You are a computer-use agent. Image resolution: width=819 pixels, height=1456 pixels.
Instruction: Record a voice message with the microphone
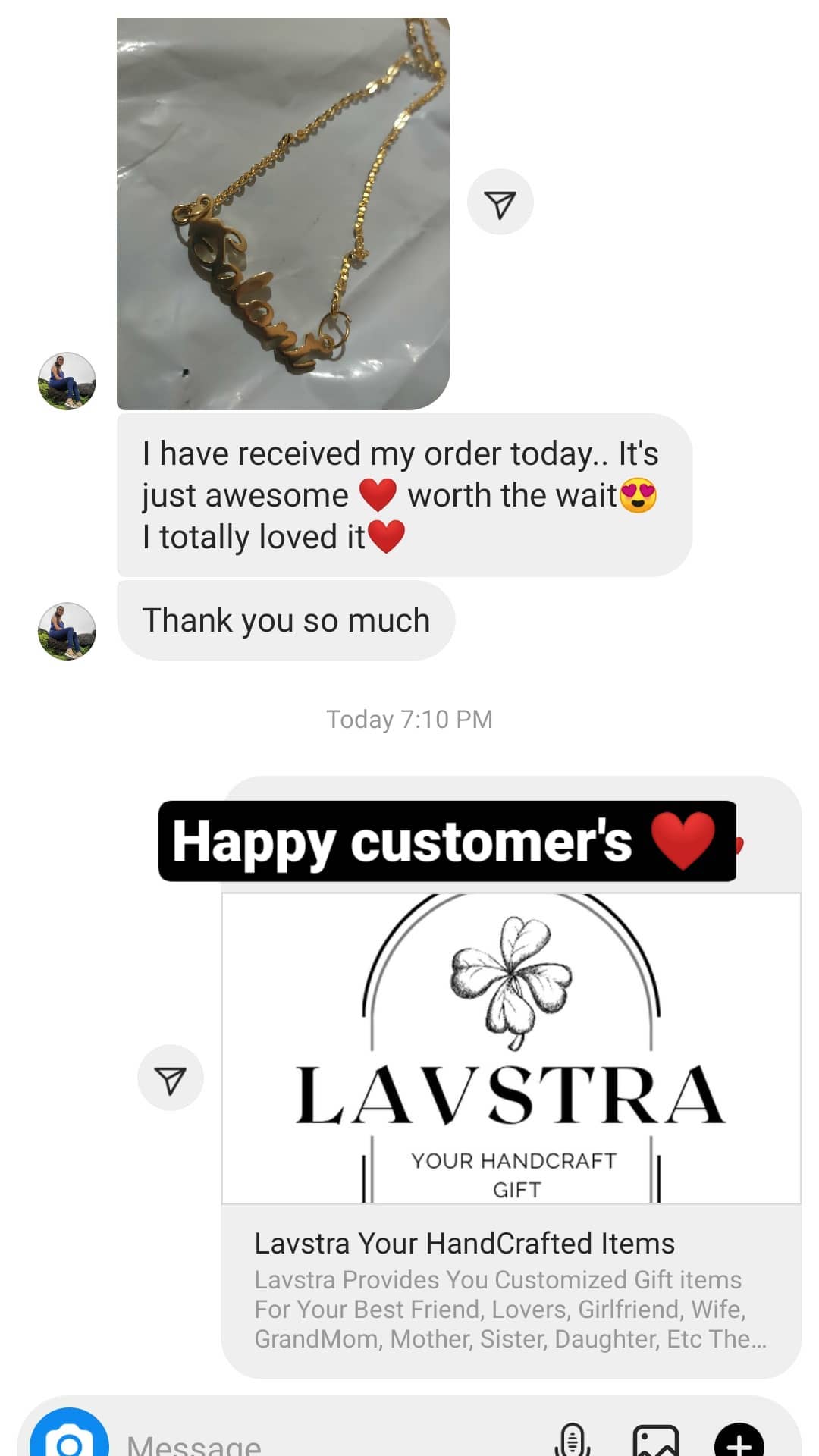click(573, 1439)
